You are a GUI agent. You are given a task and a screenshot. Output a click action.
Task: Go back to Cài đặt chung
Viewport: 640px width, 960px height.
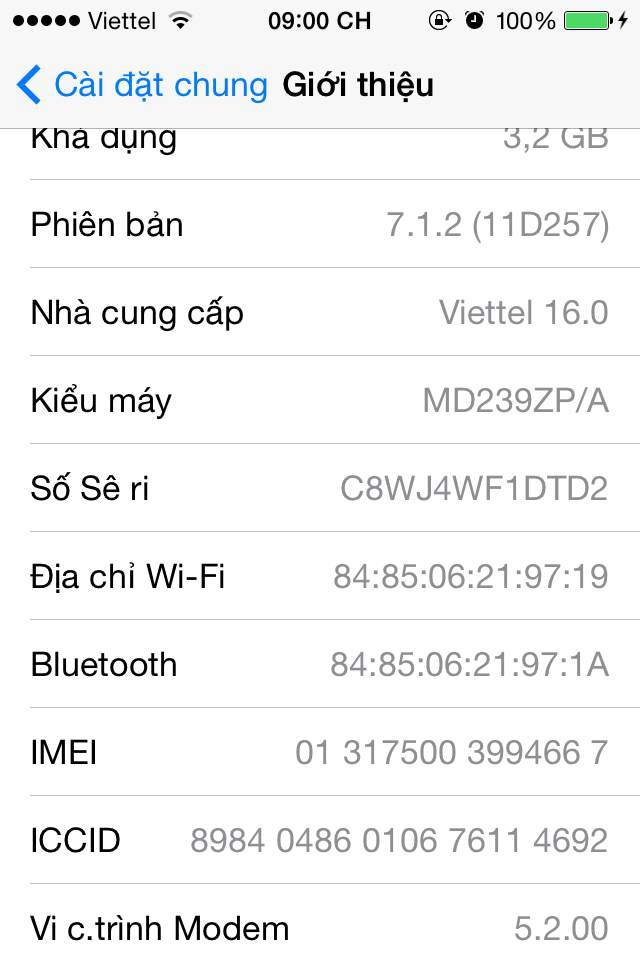point(143,85)
